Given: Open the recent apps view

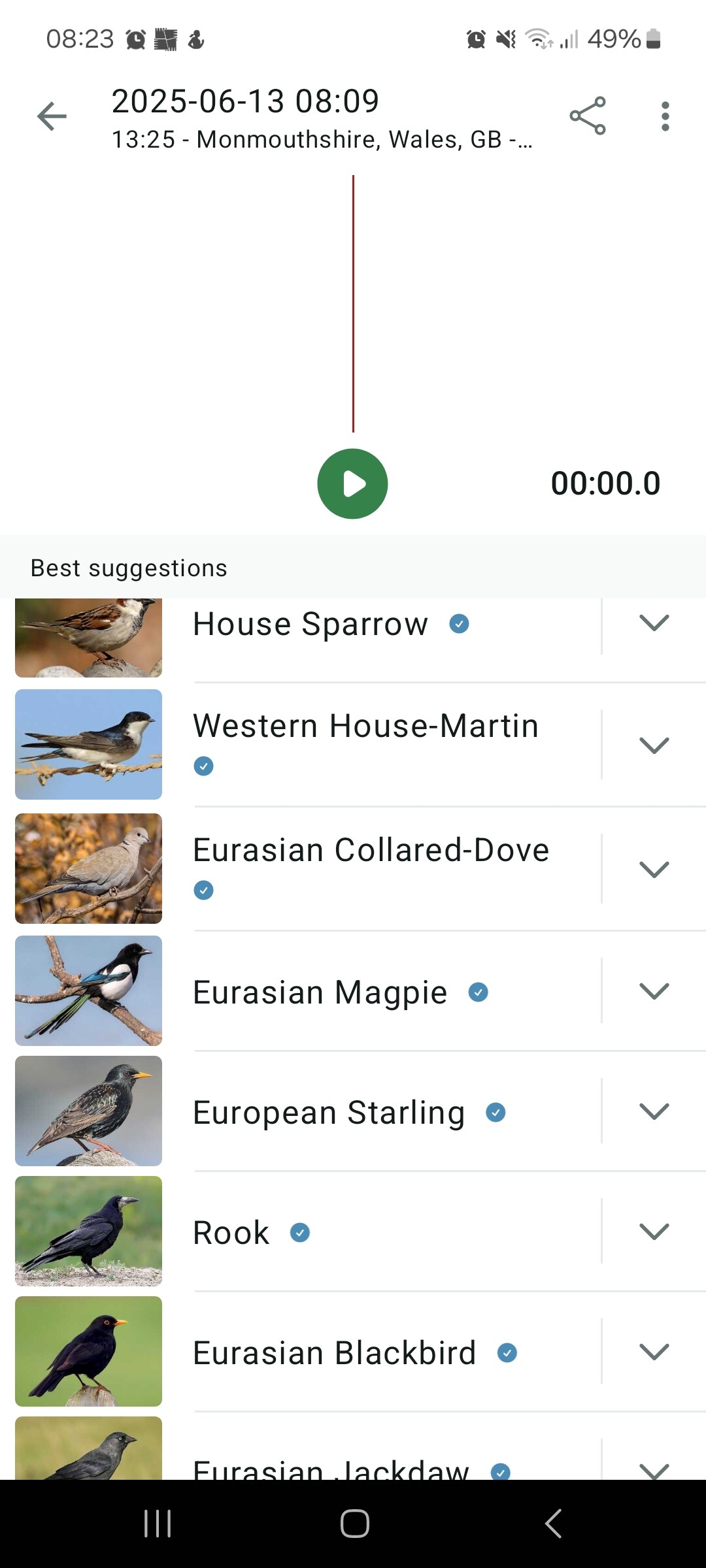Looking at the screenshot, I should (158, 1524).
